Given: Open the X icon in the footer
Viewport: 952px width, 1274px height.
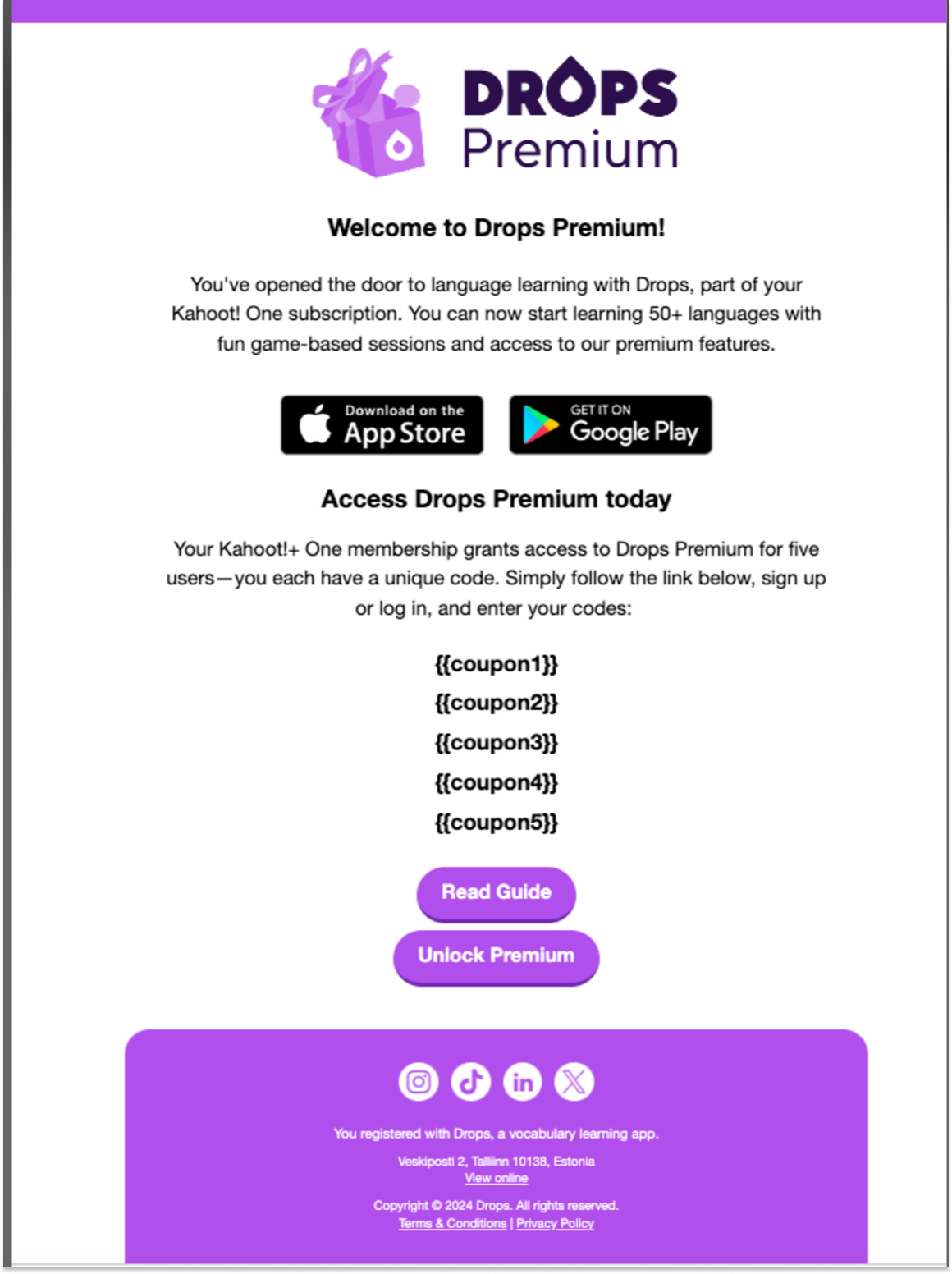Looking at the screenshot, I should (574, 1082).
